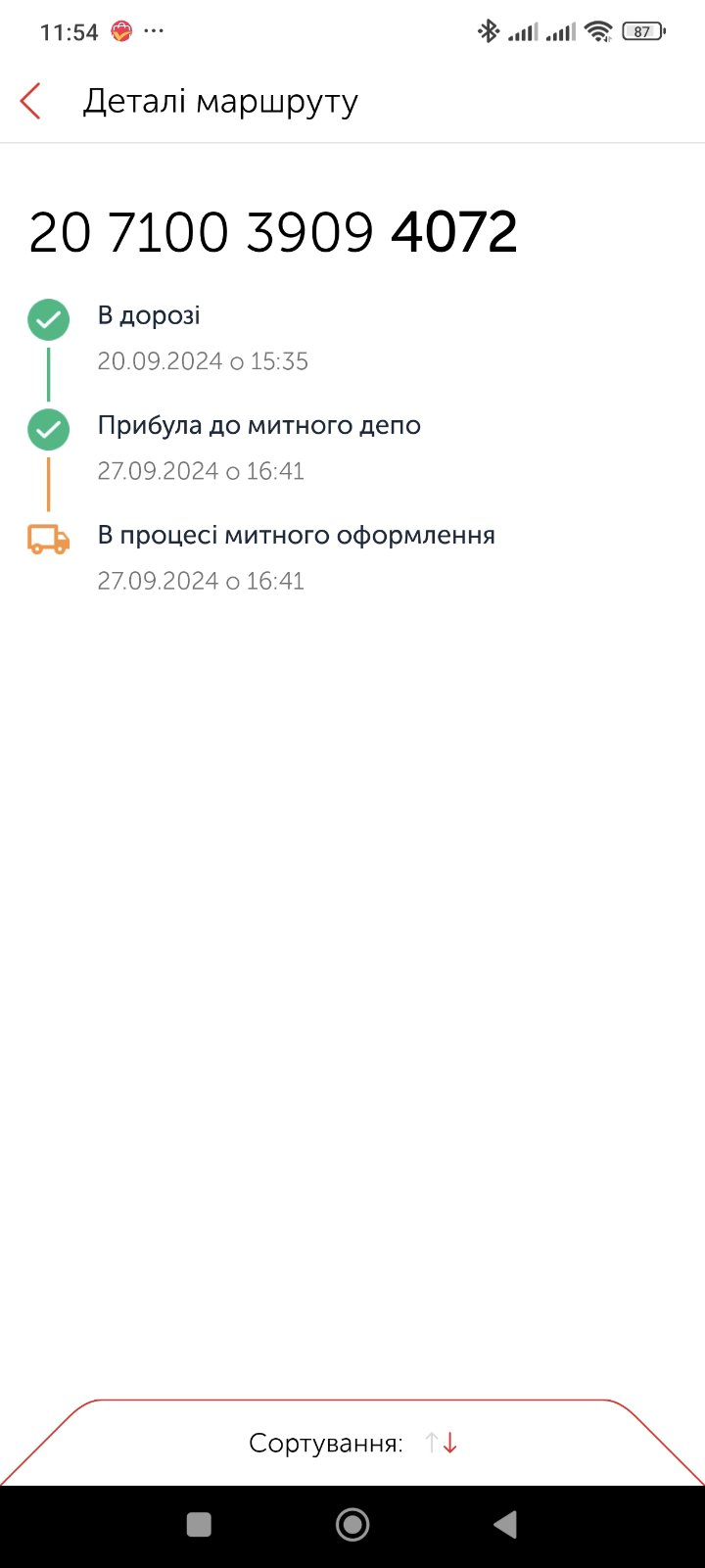Toggle the Сортування sort order arrows
This screenshot has width=705, height=1568.
tap(442, 1443)
